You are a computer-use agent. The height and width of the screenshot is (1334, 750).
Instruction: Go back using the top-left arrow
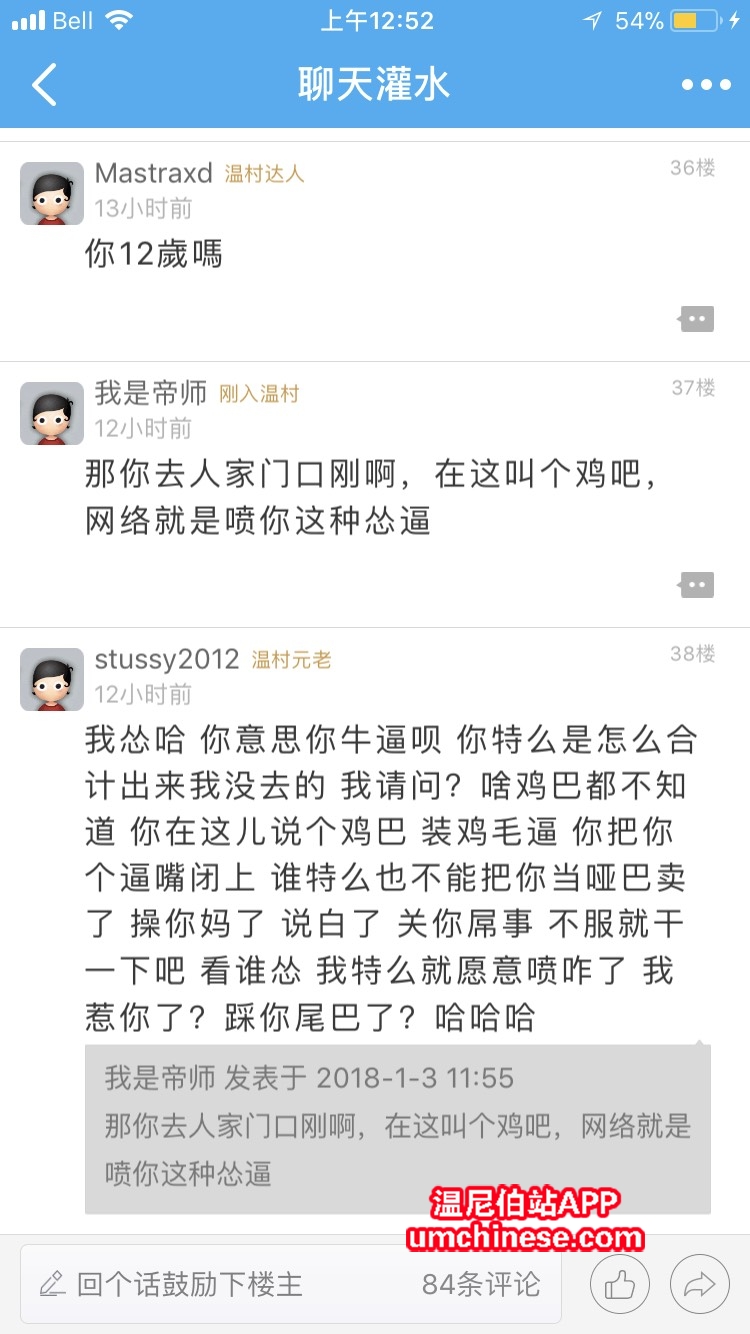tap(44, 85)
